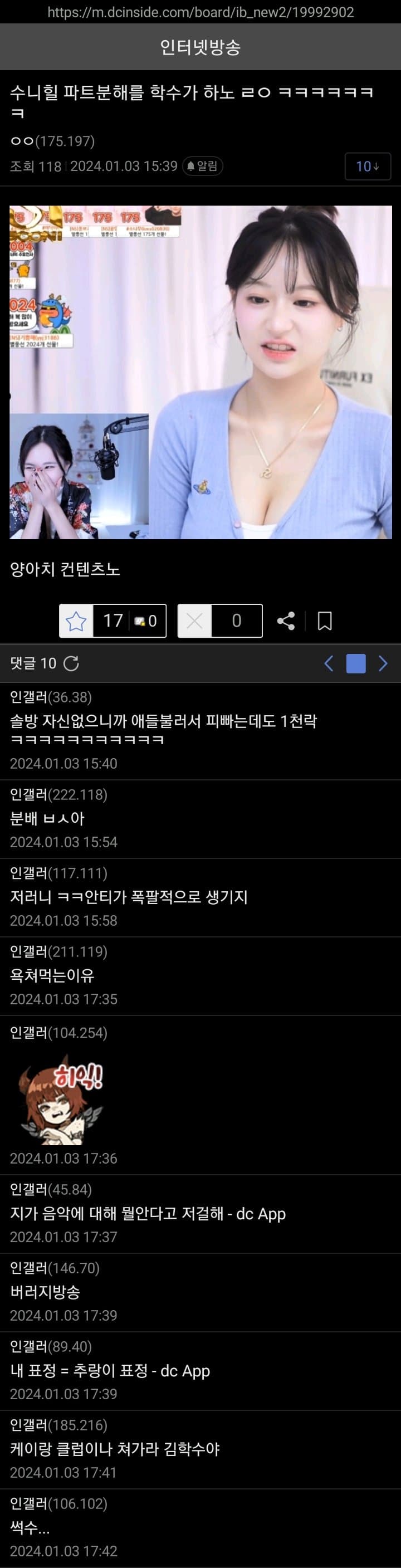Open the stream screenshot image
This screenshot has height=1568, width=401.
coord(200,372)
